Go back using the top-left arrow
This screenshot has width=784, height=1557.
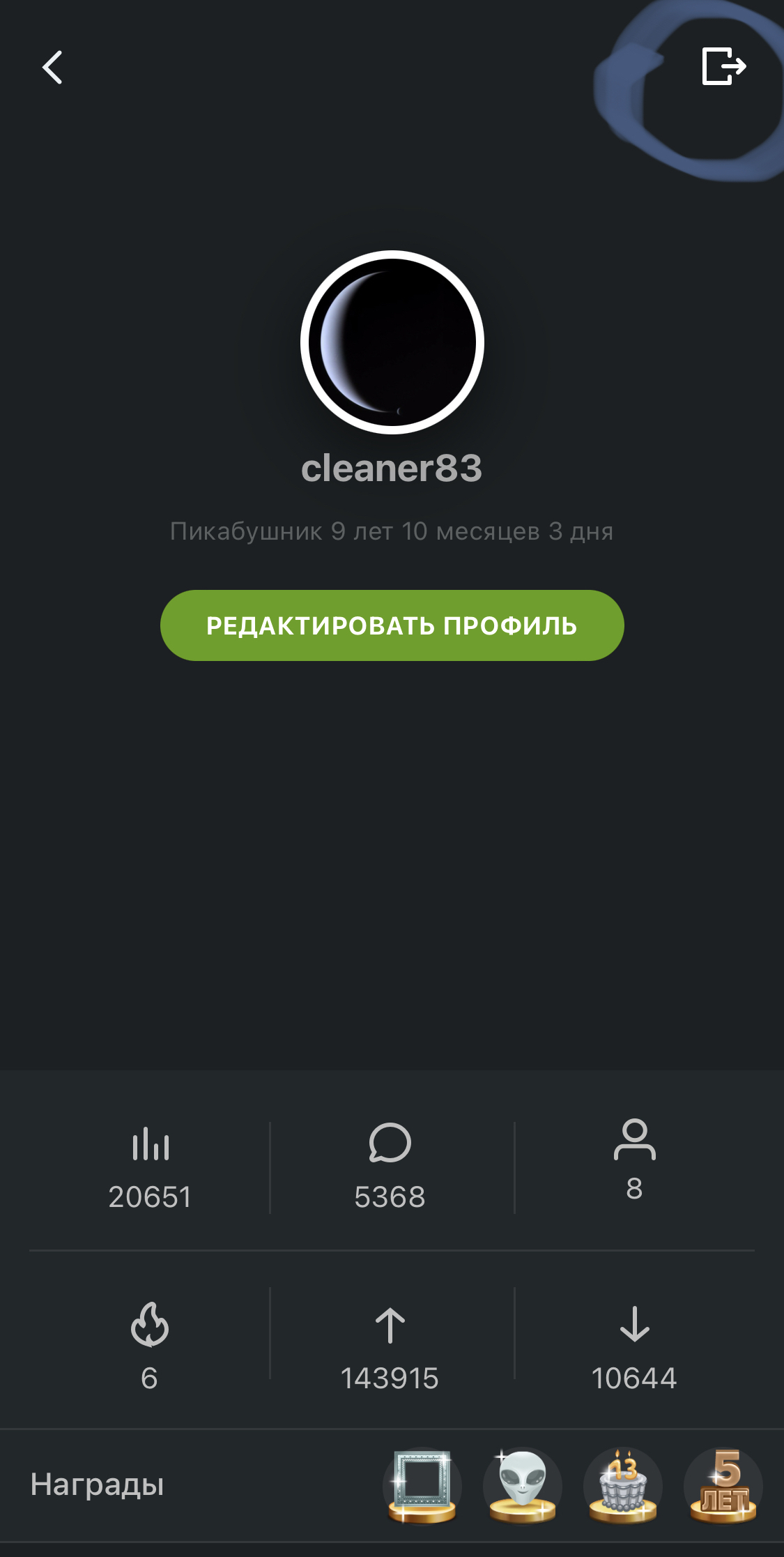coord(52,67)
